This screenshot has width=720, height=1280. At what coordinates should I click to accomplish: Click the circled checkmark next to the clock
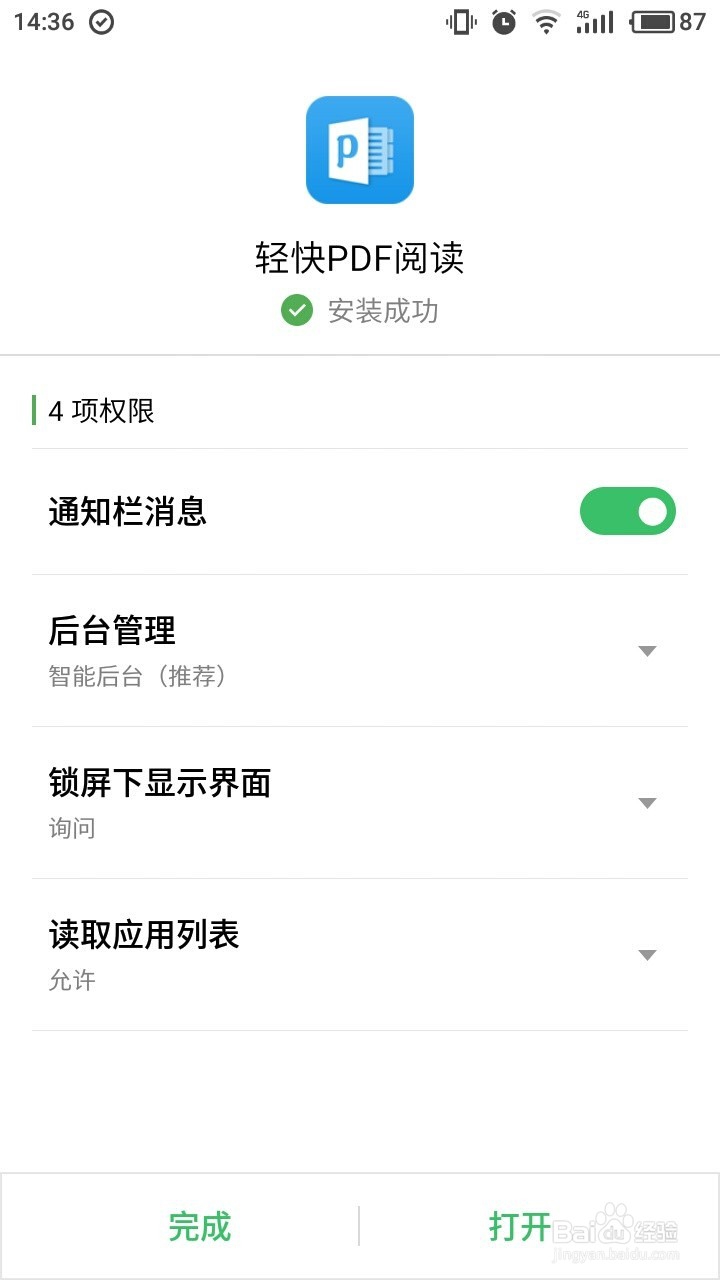coord(101,20)
